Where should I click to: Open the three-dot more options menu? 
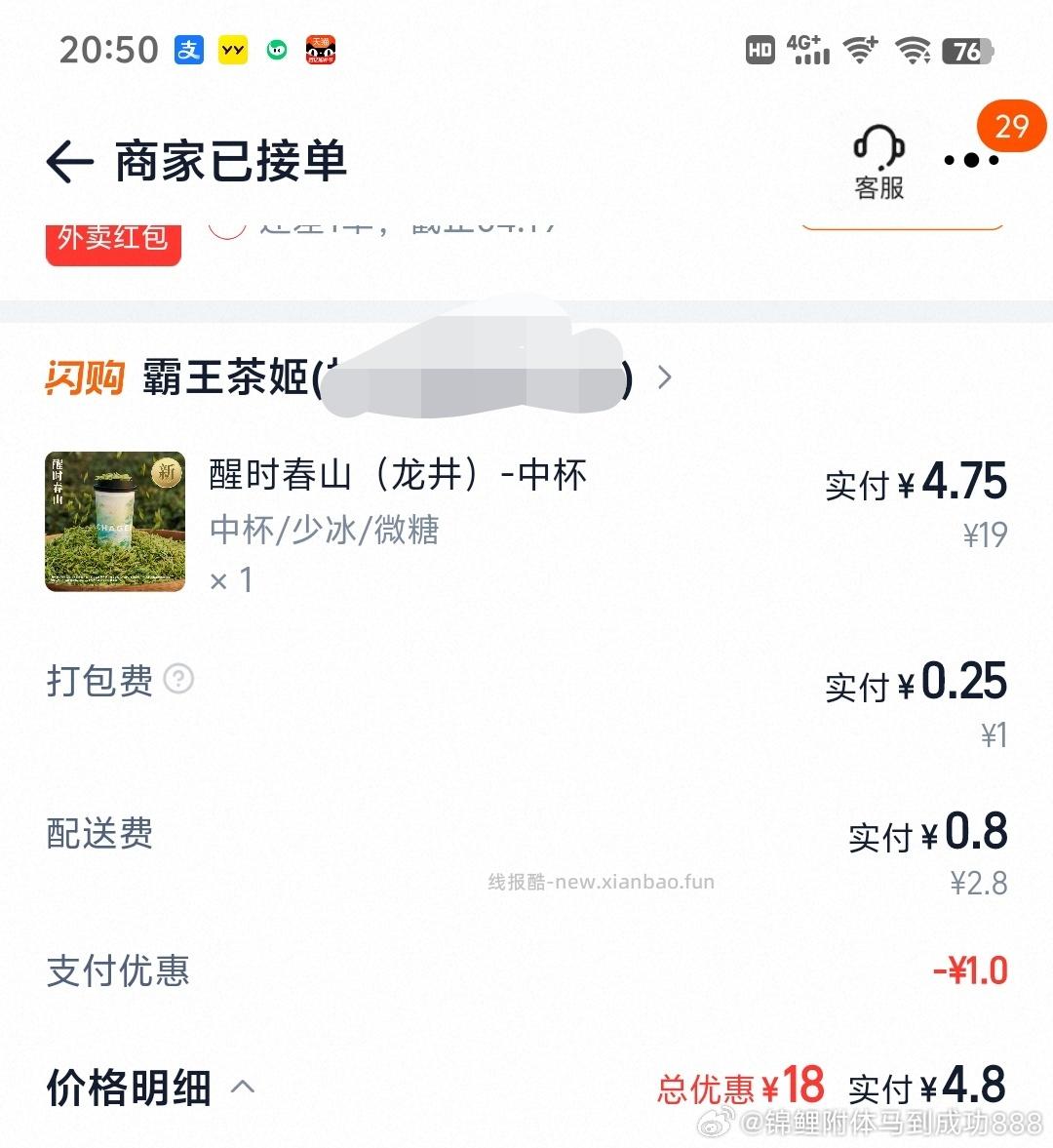click(x=971, y=161)
